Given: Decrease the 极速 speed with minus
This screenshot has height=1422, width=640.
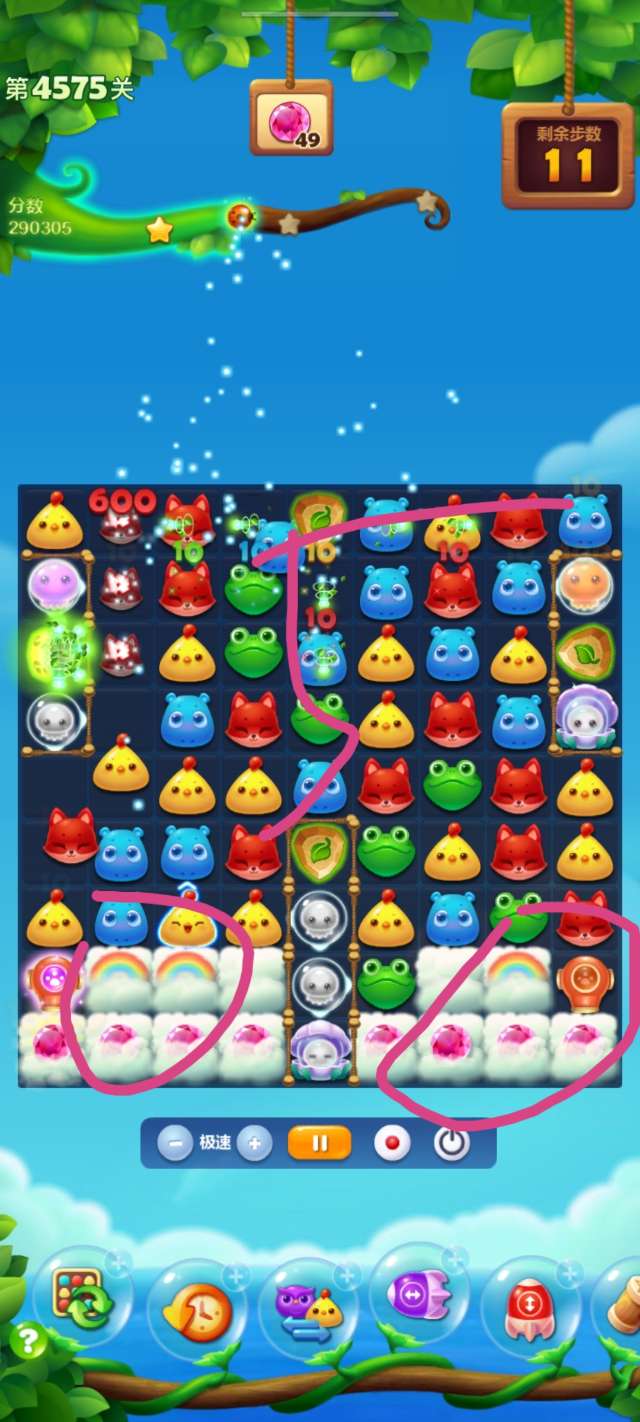Looking at the screenshot, I should tap(174, 1142).
